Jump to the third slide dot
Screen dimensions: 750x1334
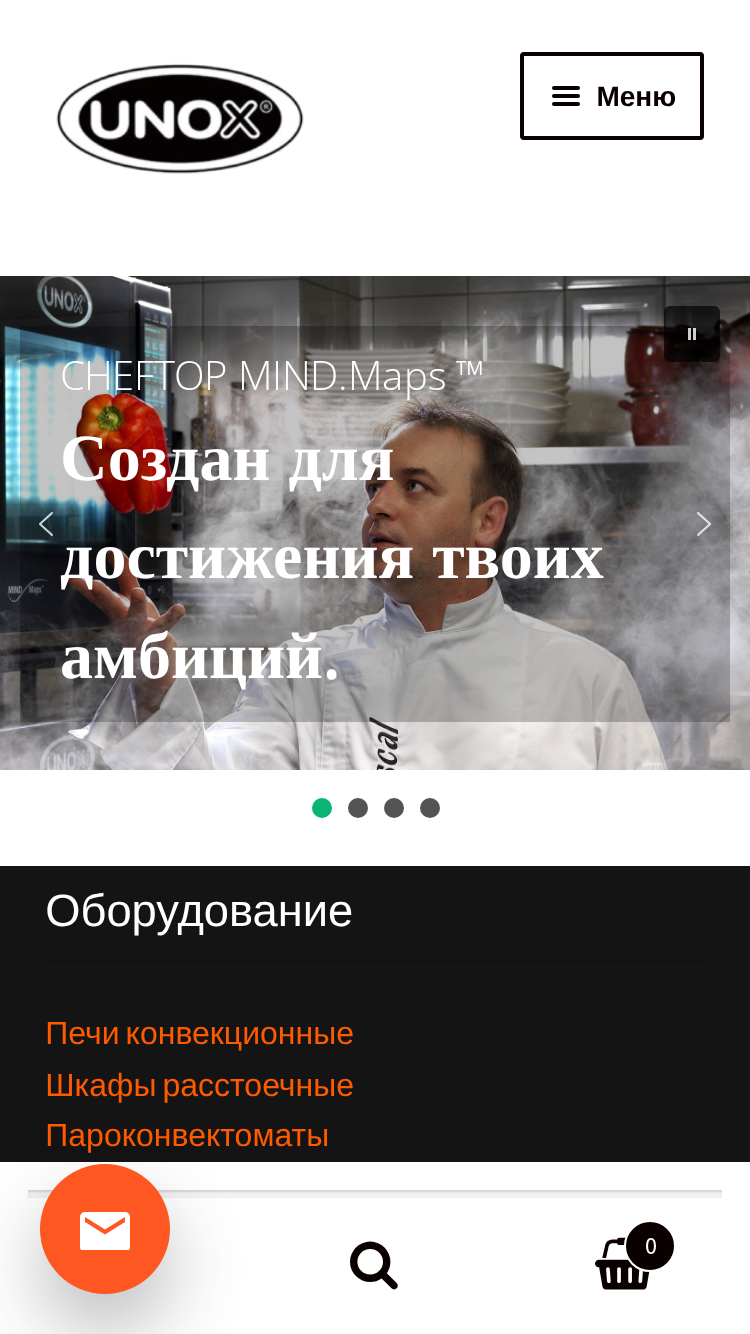(394, 808)
